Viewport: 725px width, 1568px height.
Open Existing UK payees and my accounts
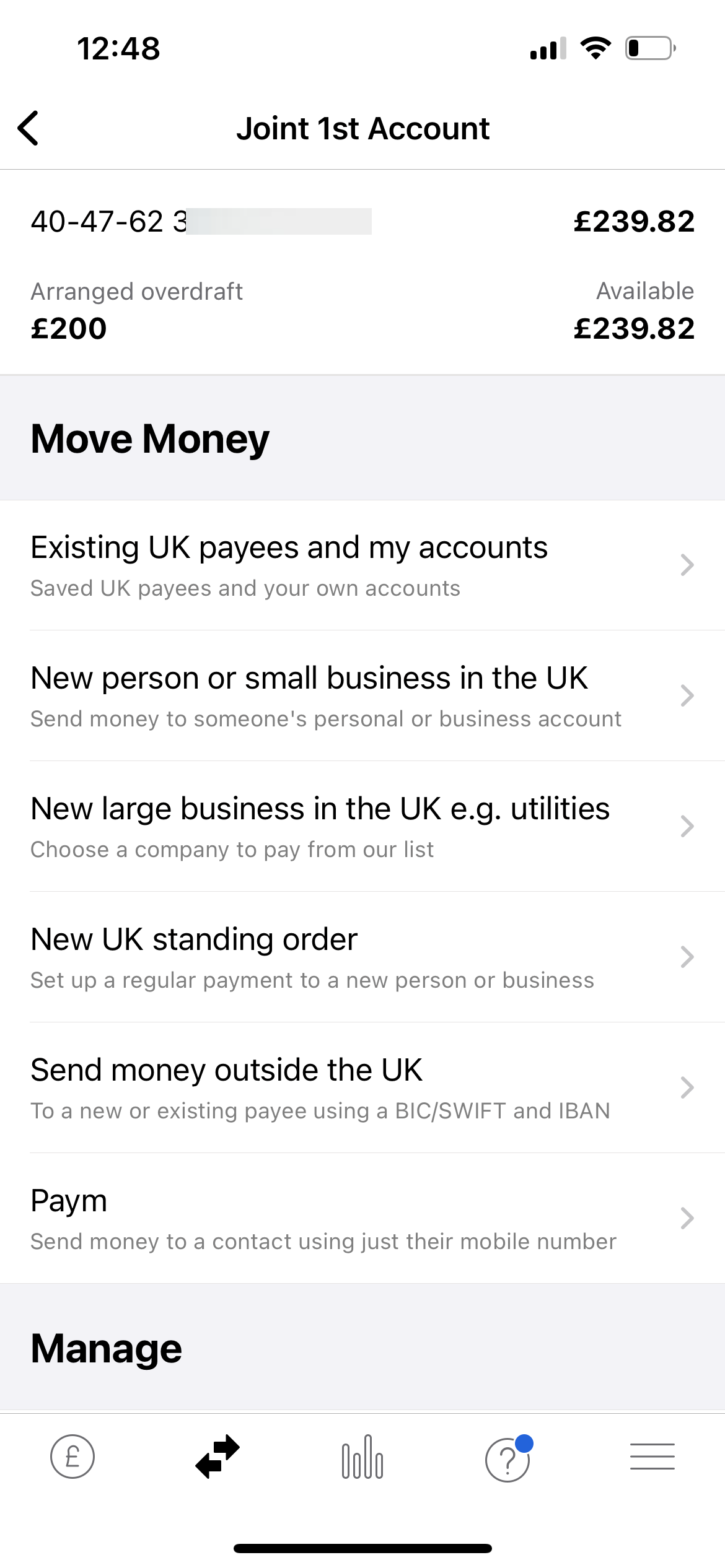point(362,565)
